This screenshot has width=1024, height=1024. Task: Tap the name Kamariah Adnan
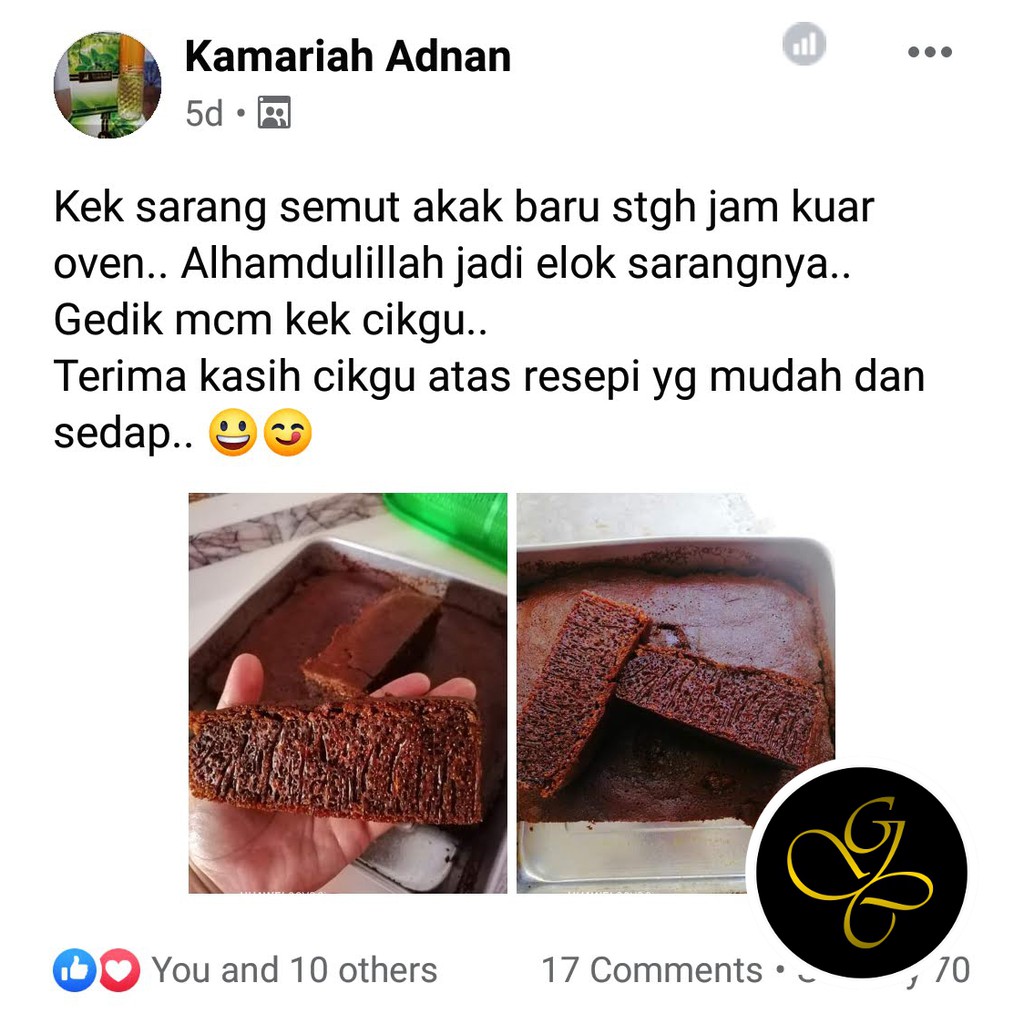tap(347, 57)
